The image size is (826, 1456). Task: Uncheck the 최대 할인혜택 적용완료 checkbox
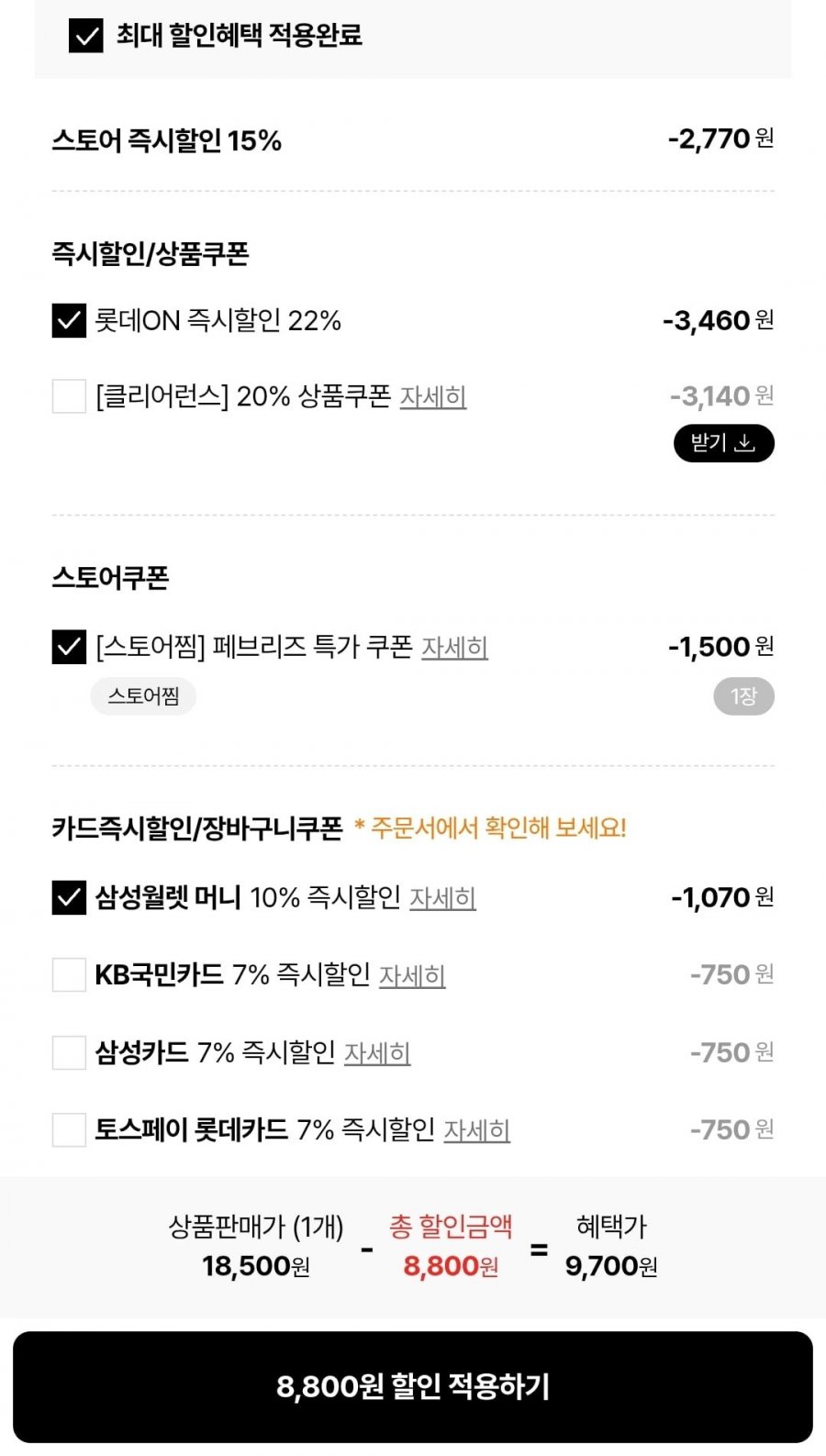(86, 36)
